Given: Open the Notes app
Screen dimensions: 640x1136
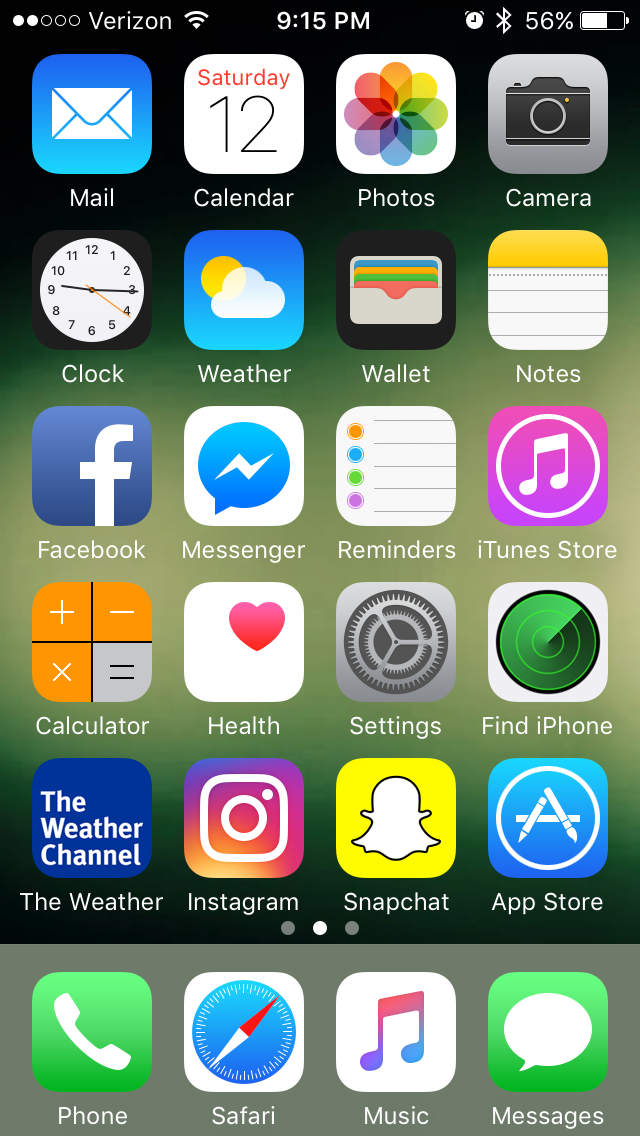Looking at the screenshot, I should point(548,290).
